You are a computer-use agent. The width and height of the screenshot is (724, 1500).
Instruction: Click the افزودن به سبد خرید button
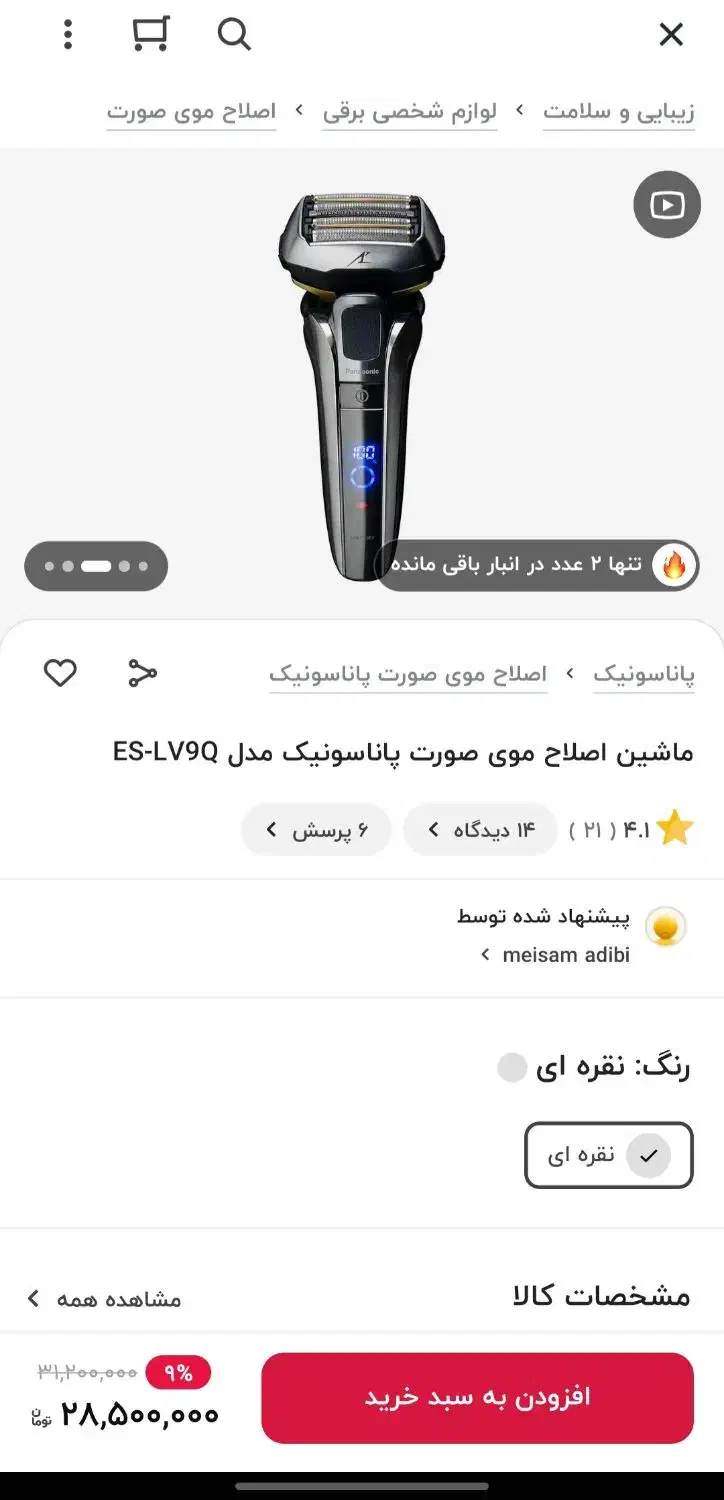pyautogui.click(x=475, y=1396)
